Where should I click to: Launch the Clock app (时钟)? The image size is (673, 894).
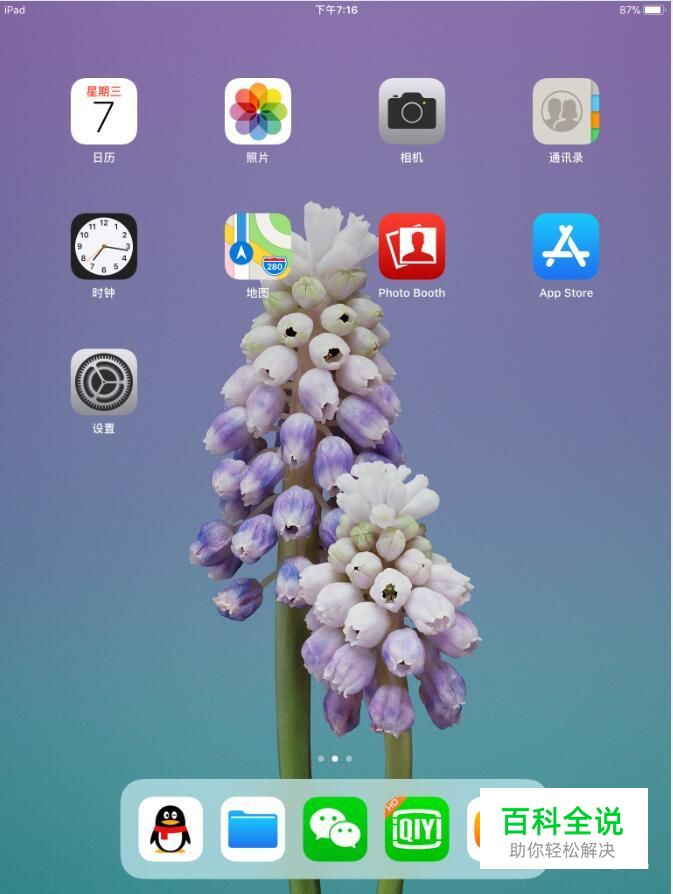click(x=104, y=246)
